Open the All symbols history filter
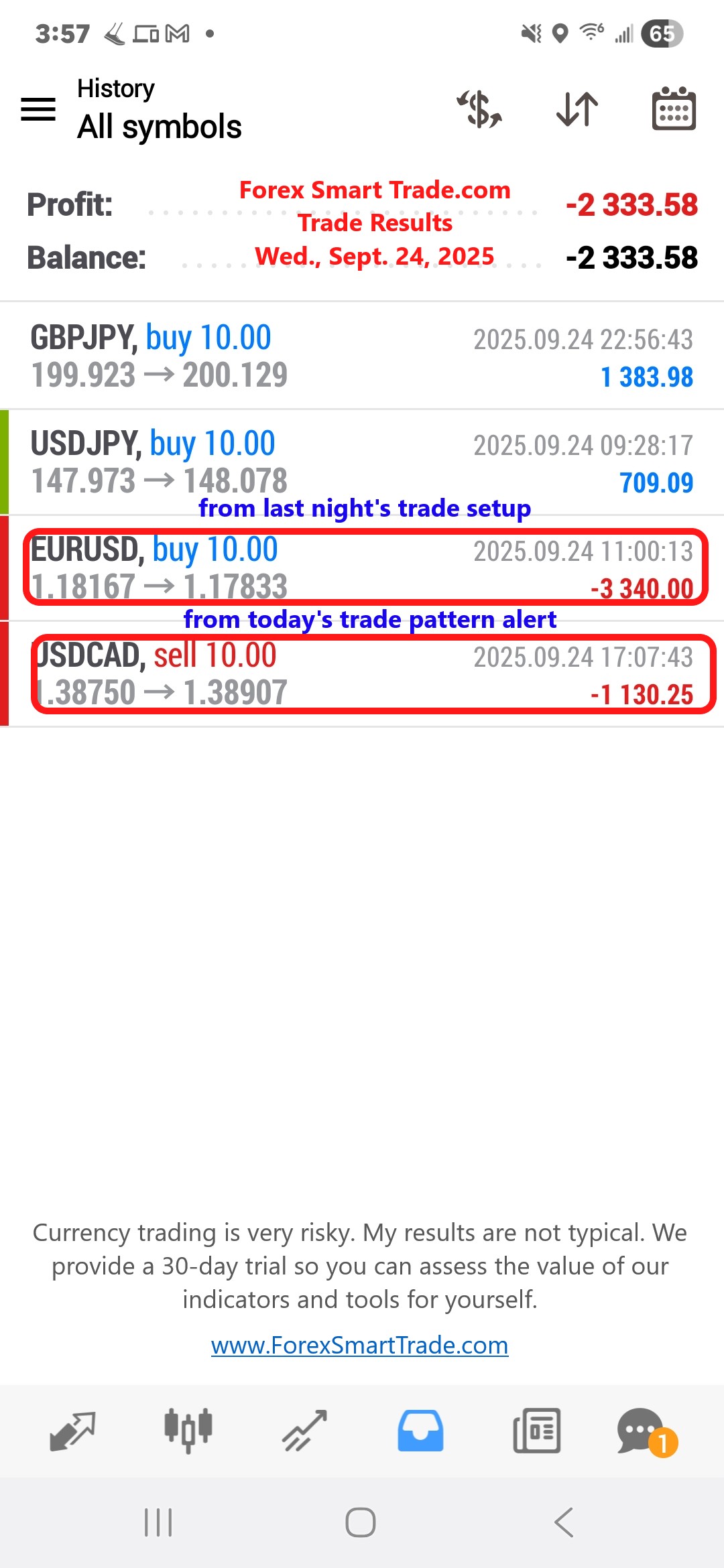 (x=159, y=126)
